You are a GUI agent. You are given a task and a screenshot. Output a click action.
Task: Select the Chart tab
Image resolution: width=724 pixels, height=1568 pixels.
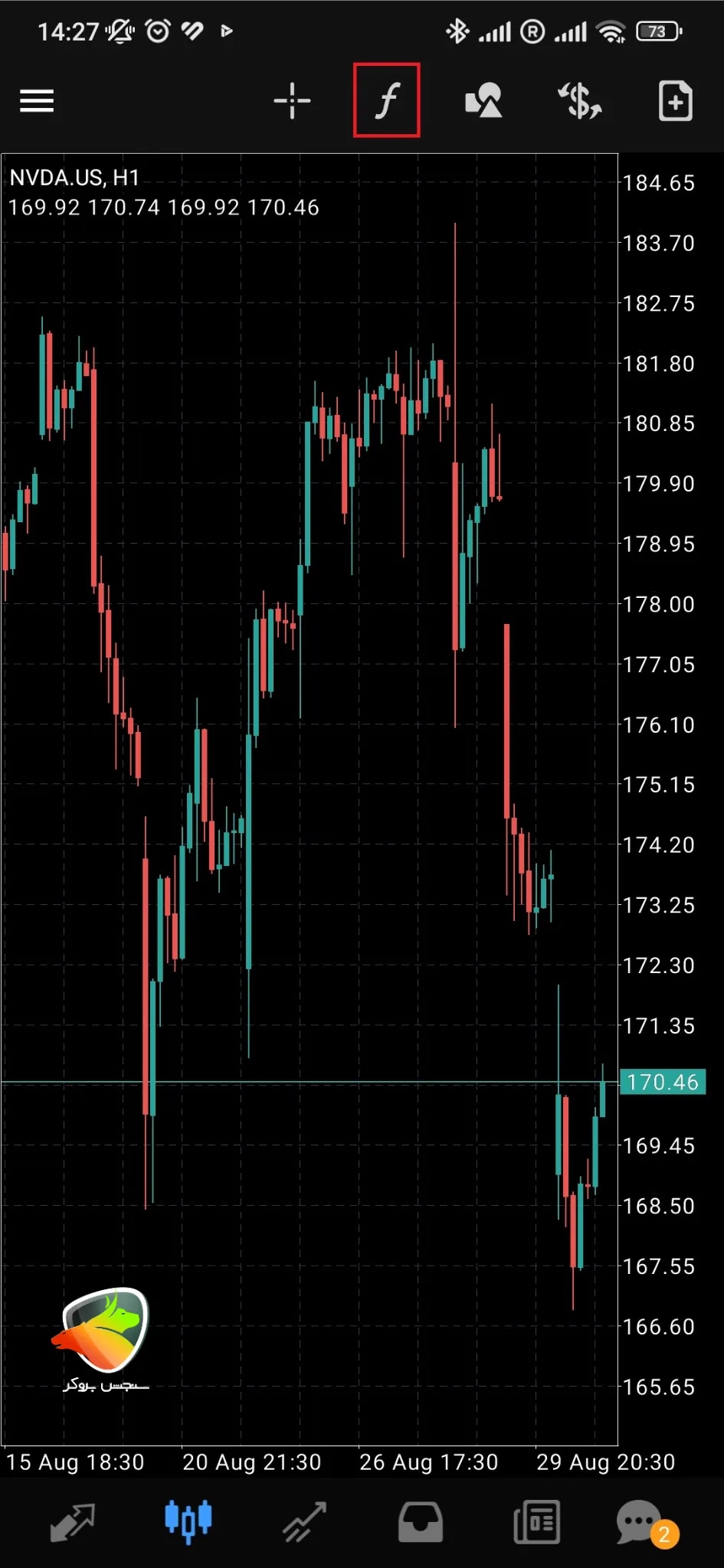point(188,1521)
